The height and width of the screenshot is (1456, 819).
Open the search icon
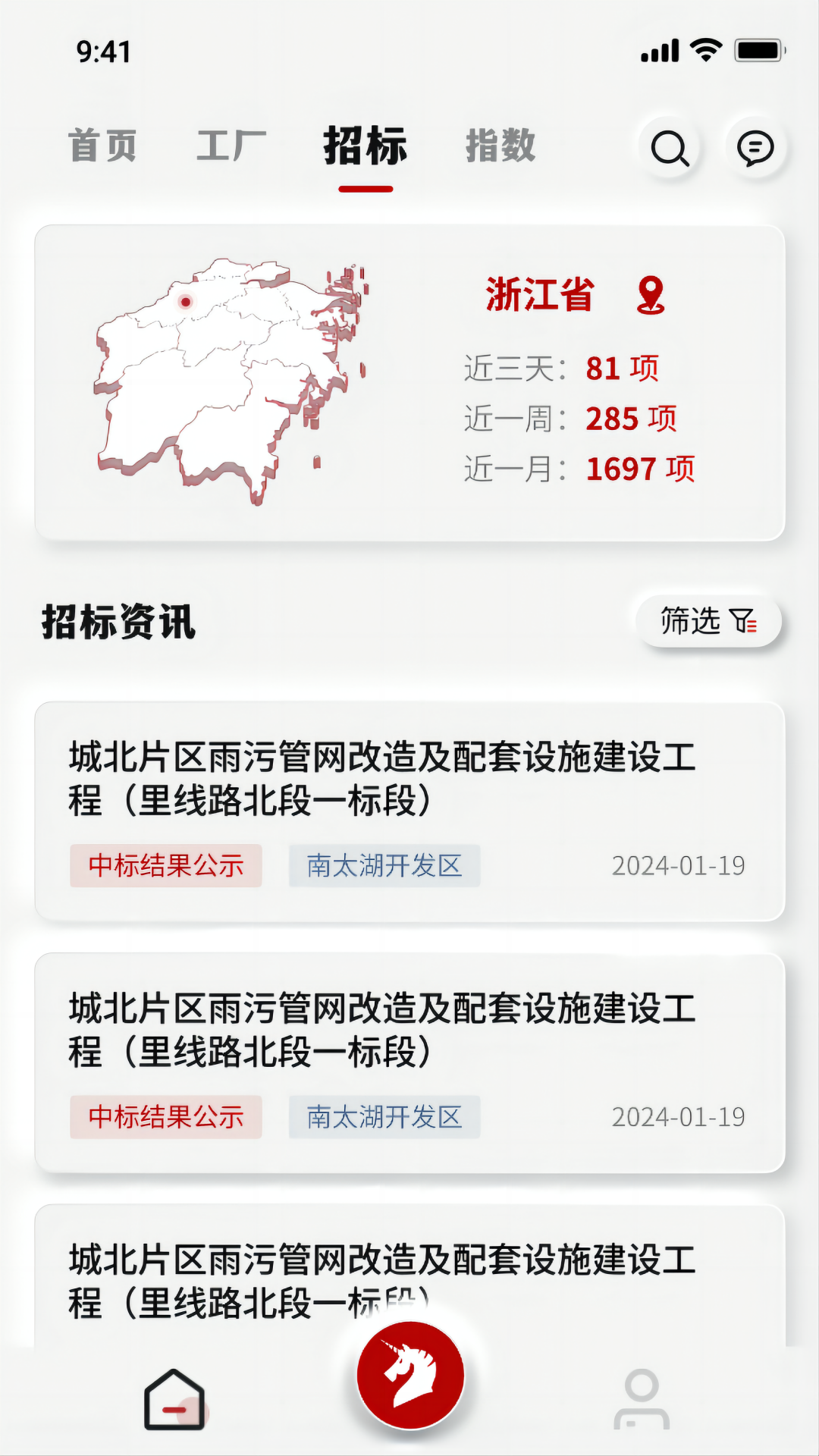pos(669,148)
